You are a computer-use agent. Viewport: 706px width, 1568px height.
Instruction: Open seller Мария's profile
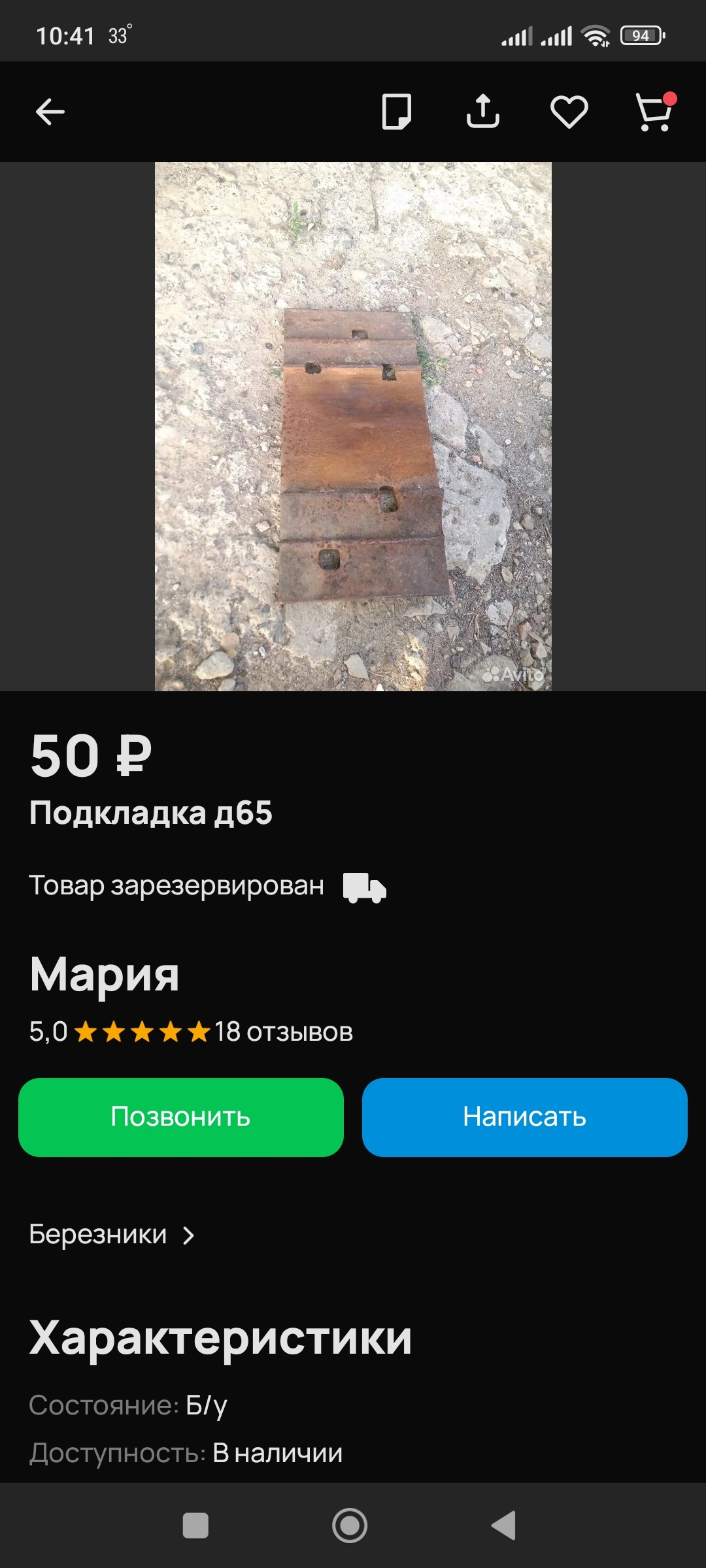(x=105, y=974)
